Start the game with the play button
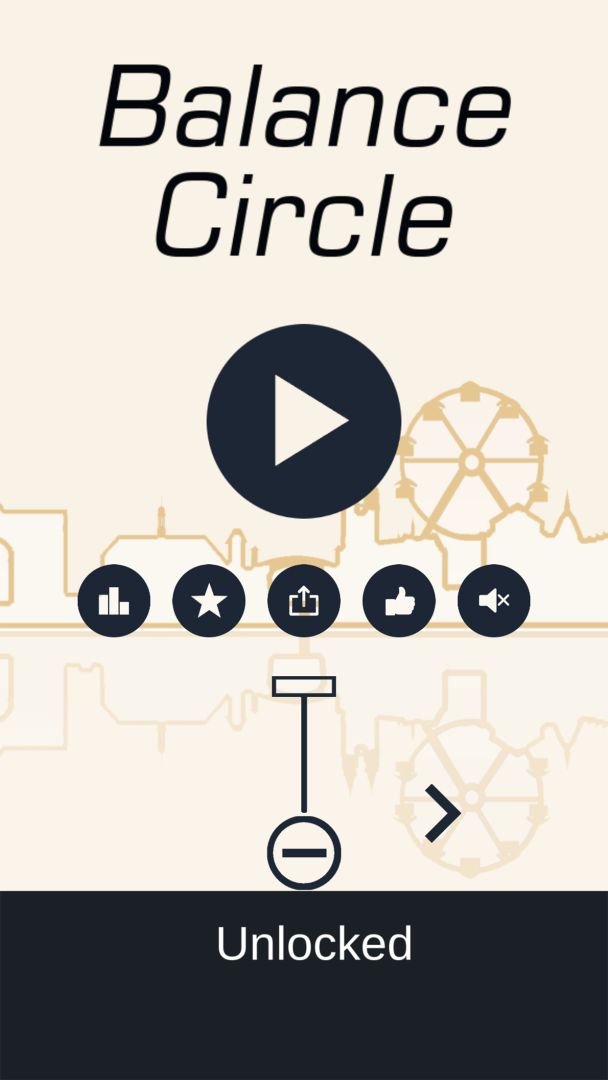 (304, 421)
